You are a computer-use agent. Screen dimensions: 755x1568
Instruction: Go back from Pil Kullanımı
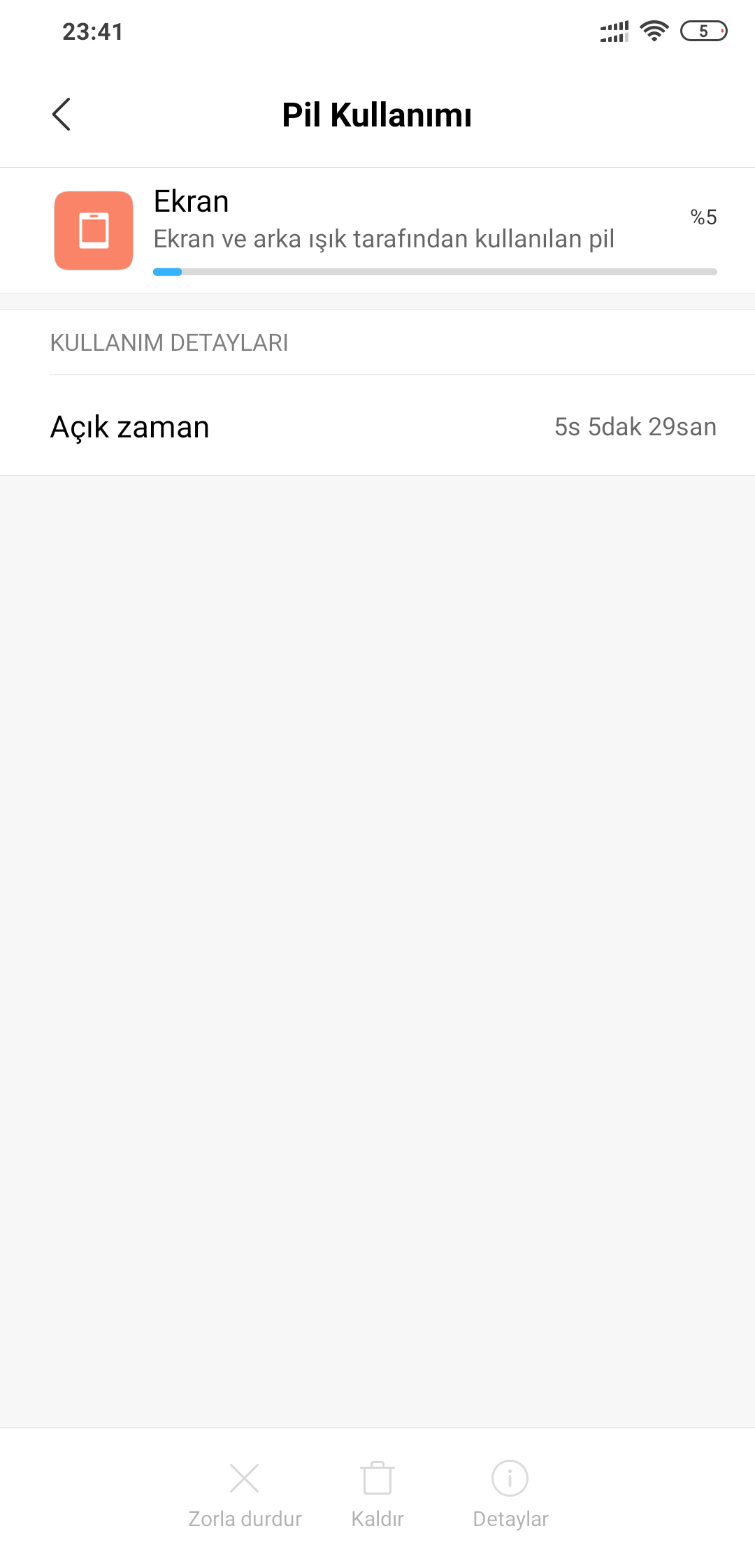(62, 115)
